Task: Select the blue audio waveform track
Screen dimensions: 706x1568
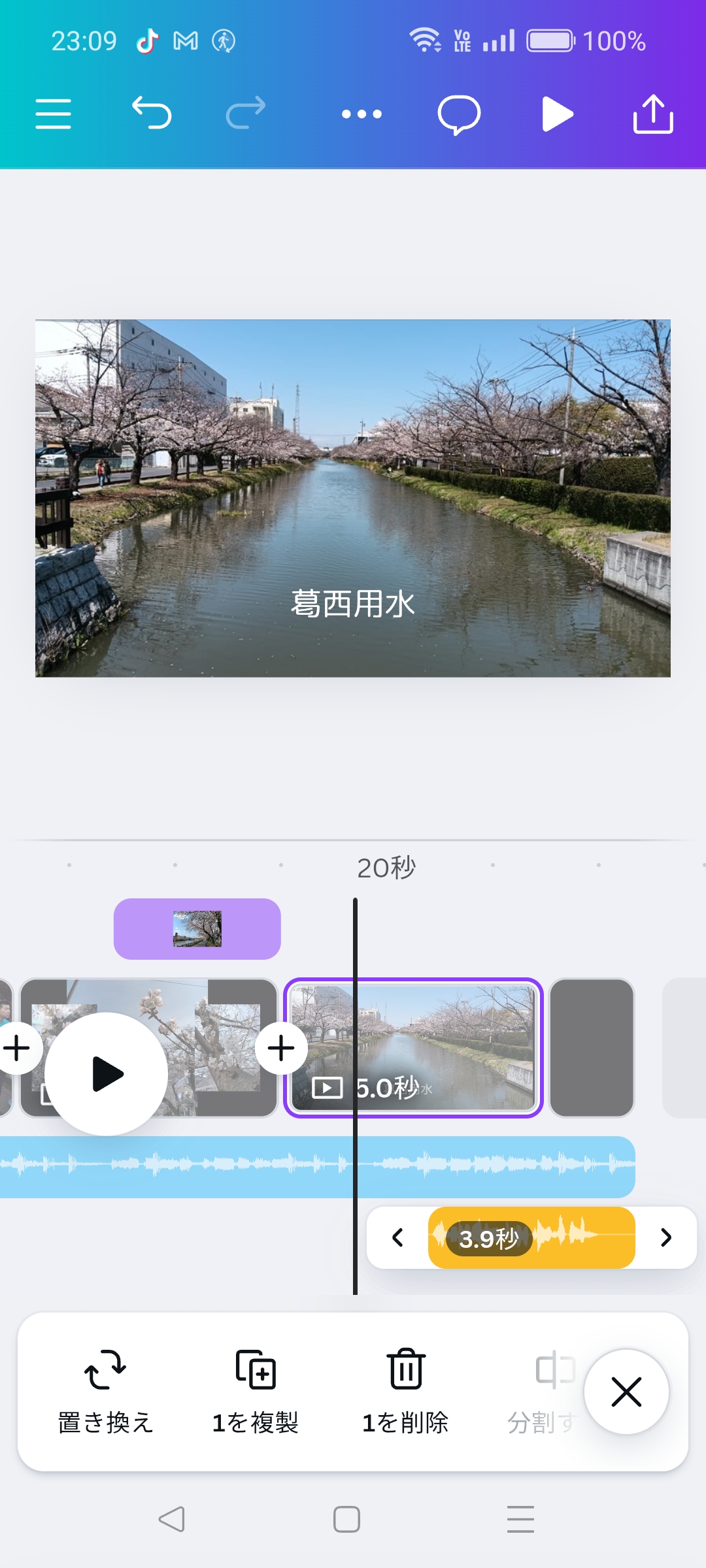Action: point(196,1166)
